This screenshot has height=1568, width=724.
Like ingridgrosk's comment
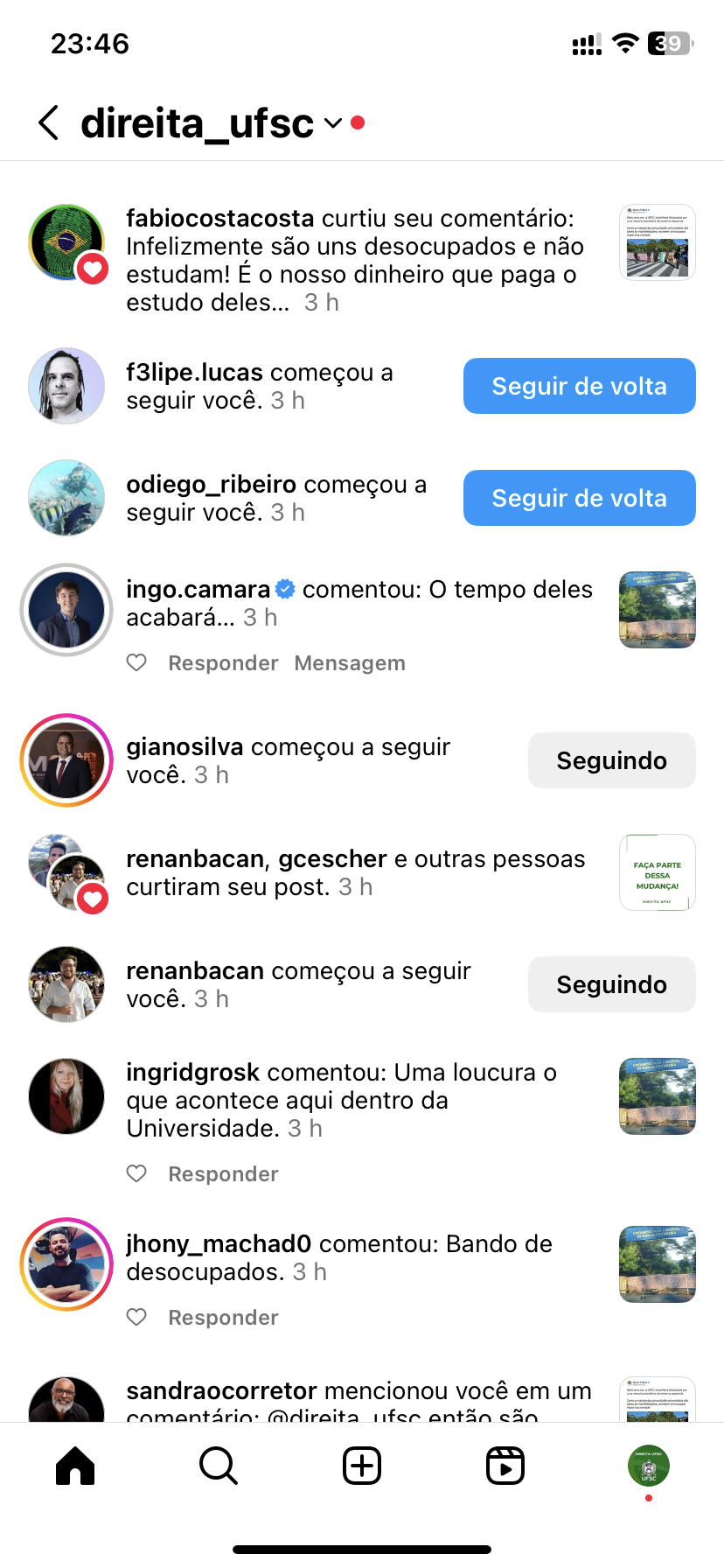[136, 1173]
